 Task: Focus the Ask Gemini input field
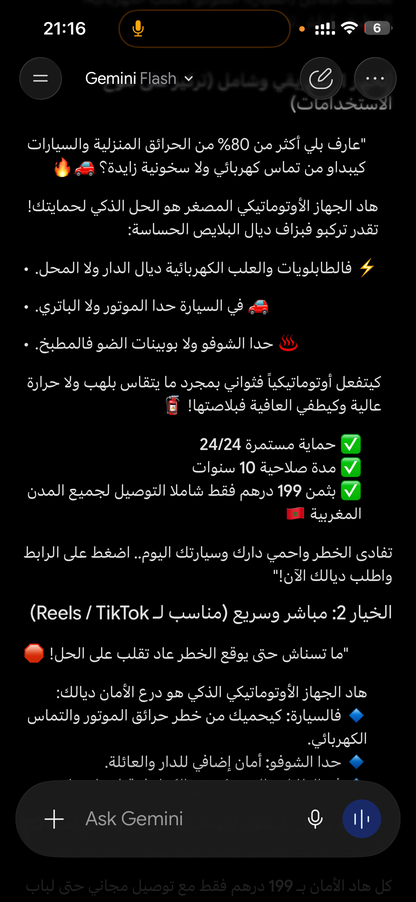pyautogui.click(x=190, y=819)
